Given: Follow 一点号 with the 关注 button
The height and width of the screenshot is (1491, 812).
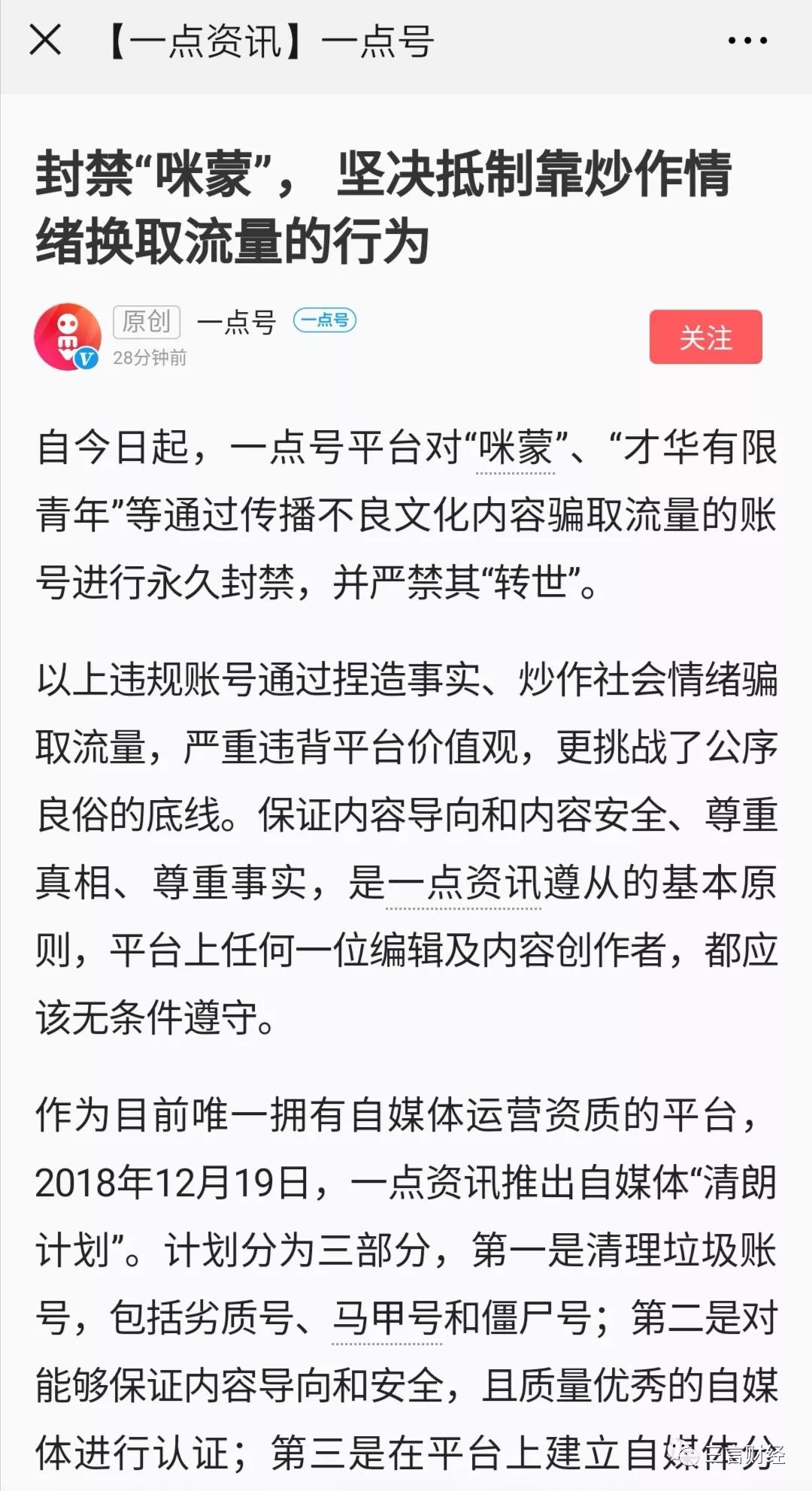Looking at the screenshot, I should tap(705, 337).
